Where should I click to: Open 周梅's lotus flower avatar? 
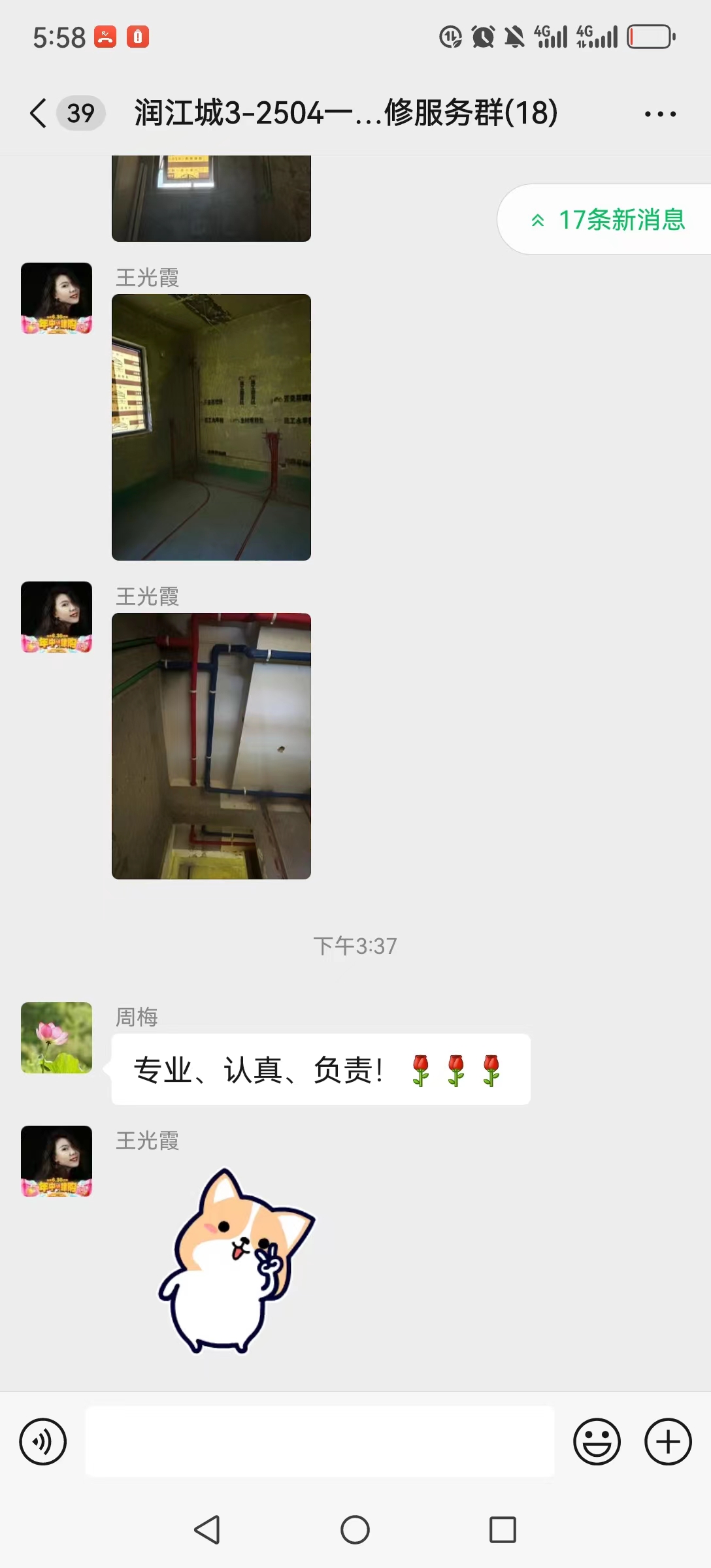coord(57,1037)
